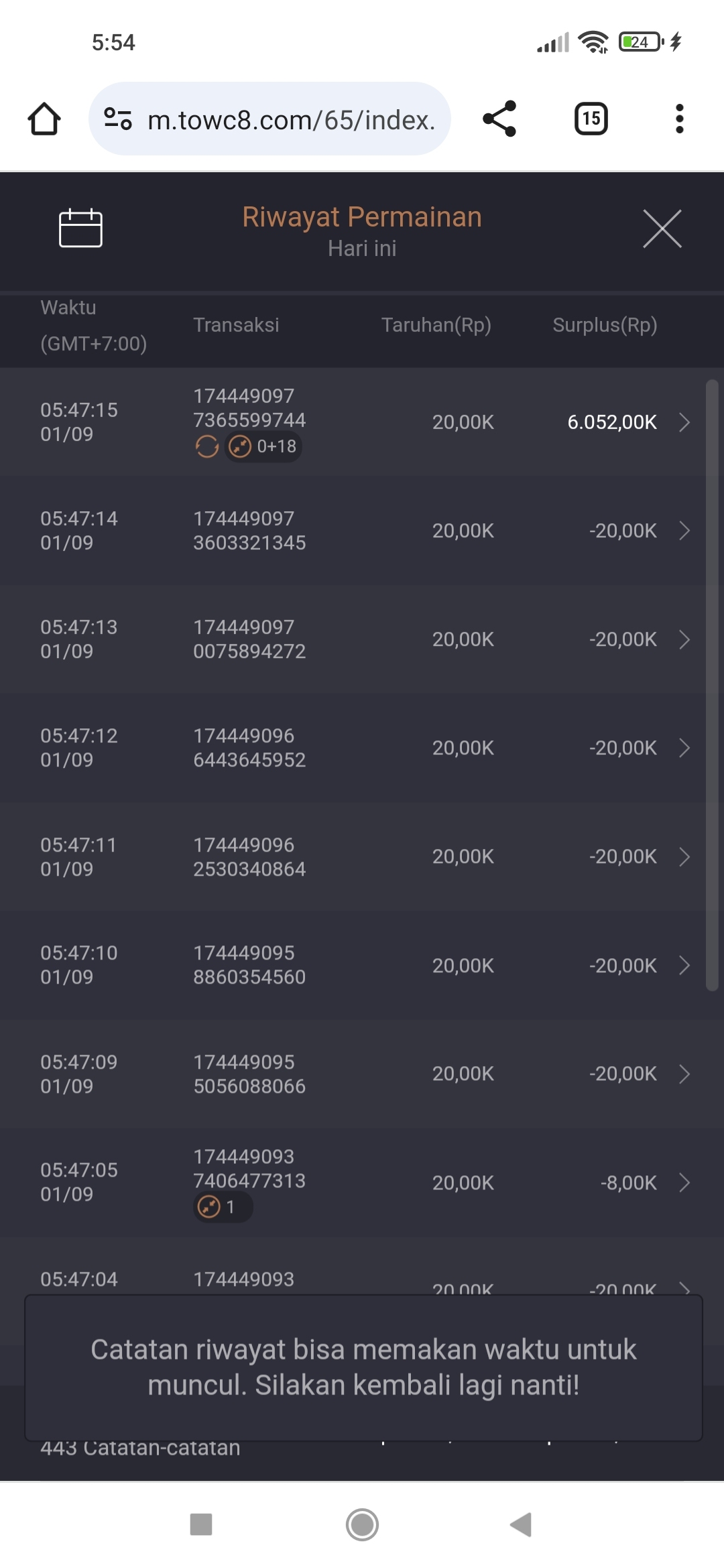This screenshot has width=724, height=1568.
Task: Open recent apps from the navigation bar
Action: 201,1524
